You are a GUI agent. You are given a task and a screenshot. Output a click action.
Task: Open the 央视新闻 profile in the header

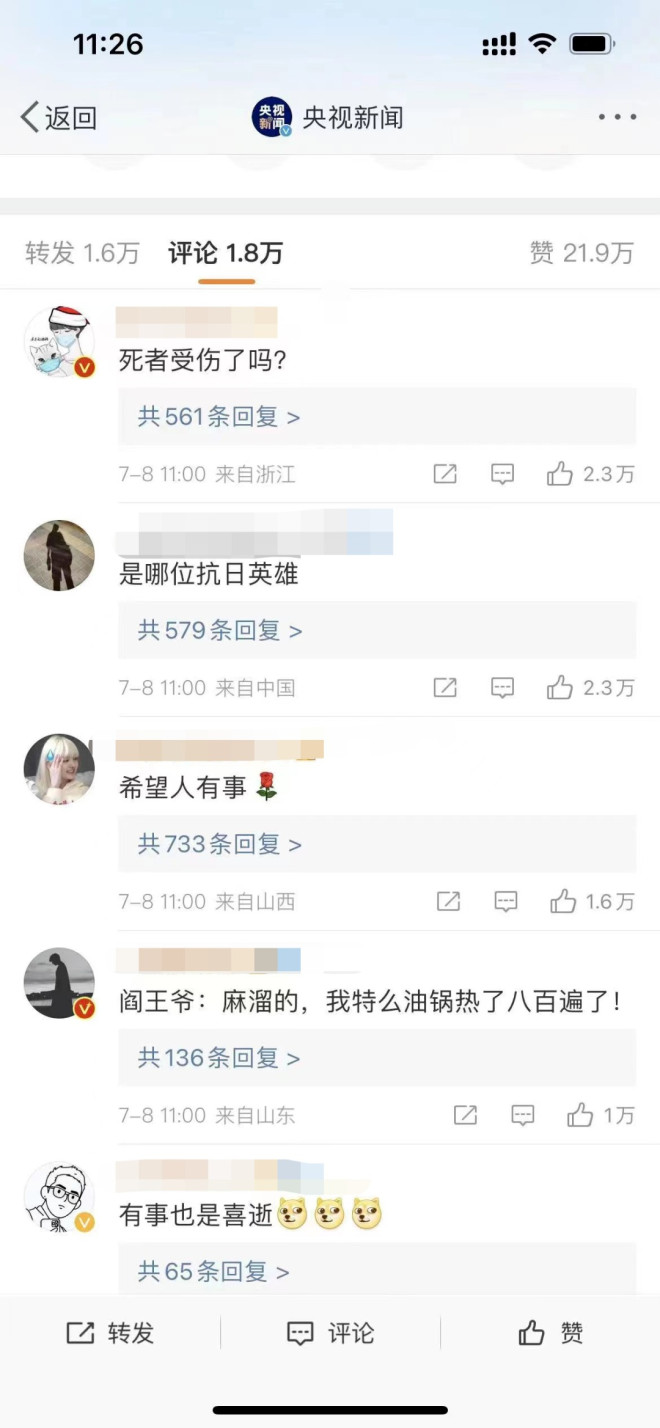coord(329,118)
